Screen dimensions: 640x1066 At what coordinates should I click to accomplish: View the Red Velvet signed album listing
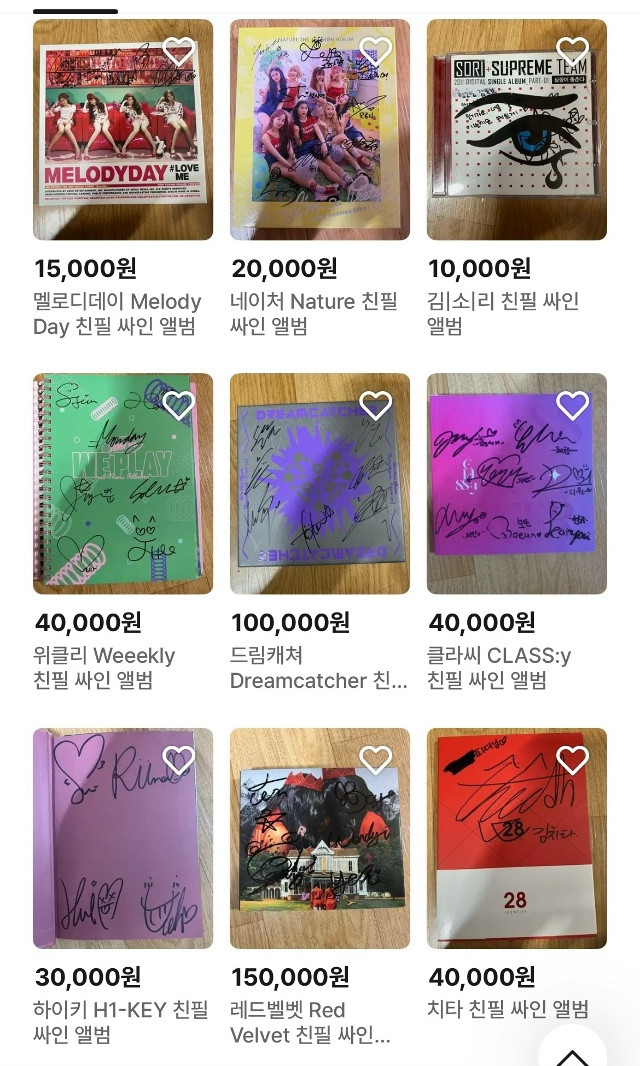point(319,838)
